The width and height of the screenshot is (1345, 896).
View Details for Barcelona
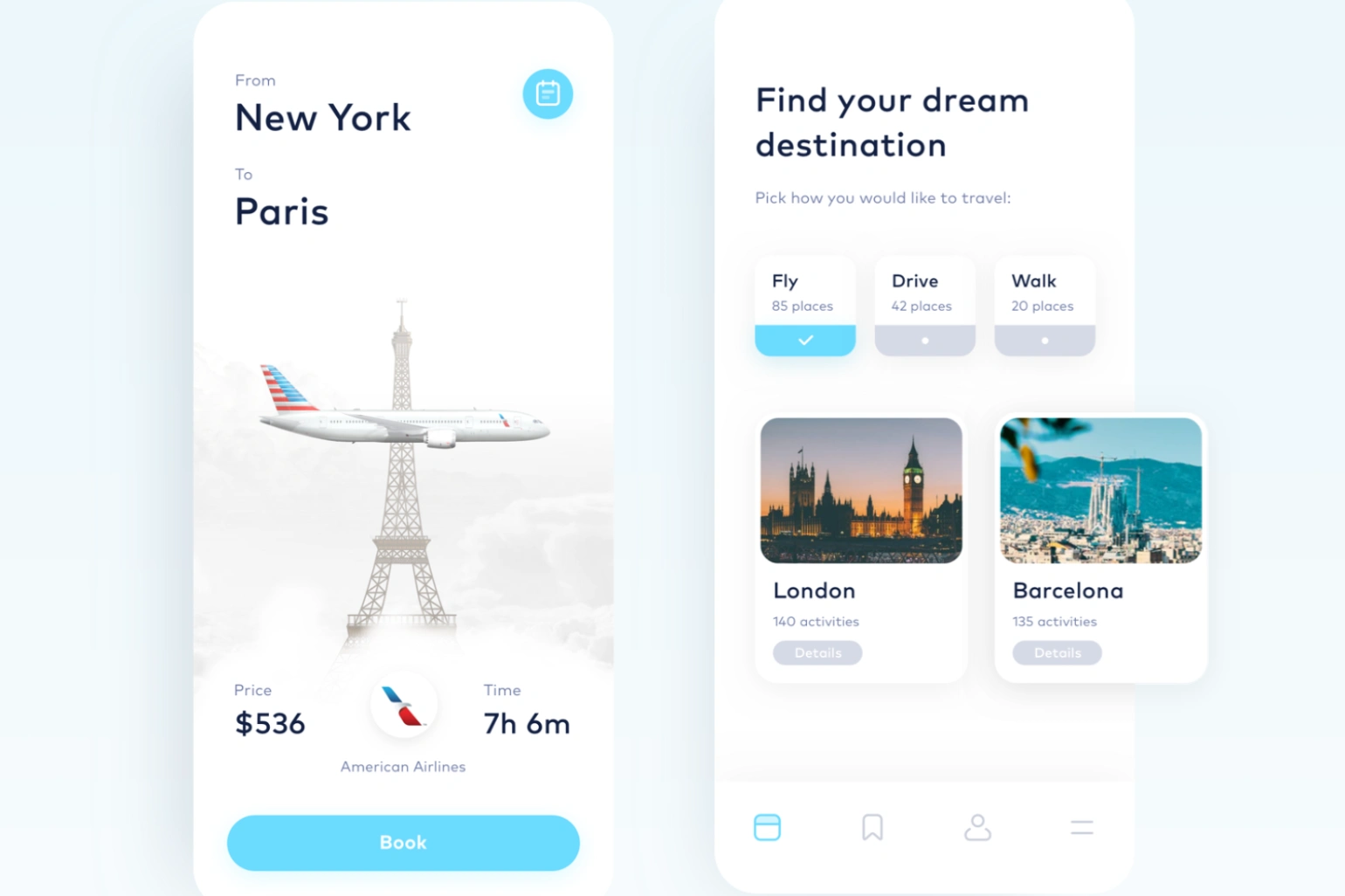[x=1057, y=653]
